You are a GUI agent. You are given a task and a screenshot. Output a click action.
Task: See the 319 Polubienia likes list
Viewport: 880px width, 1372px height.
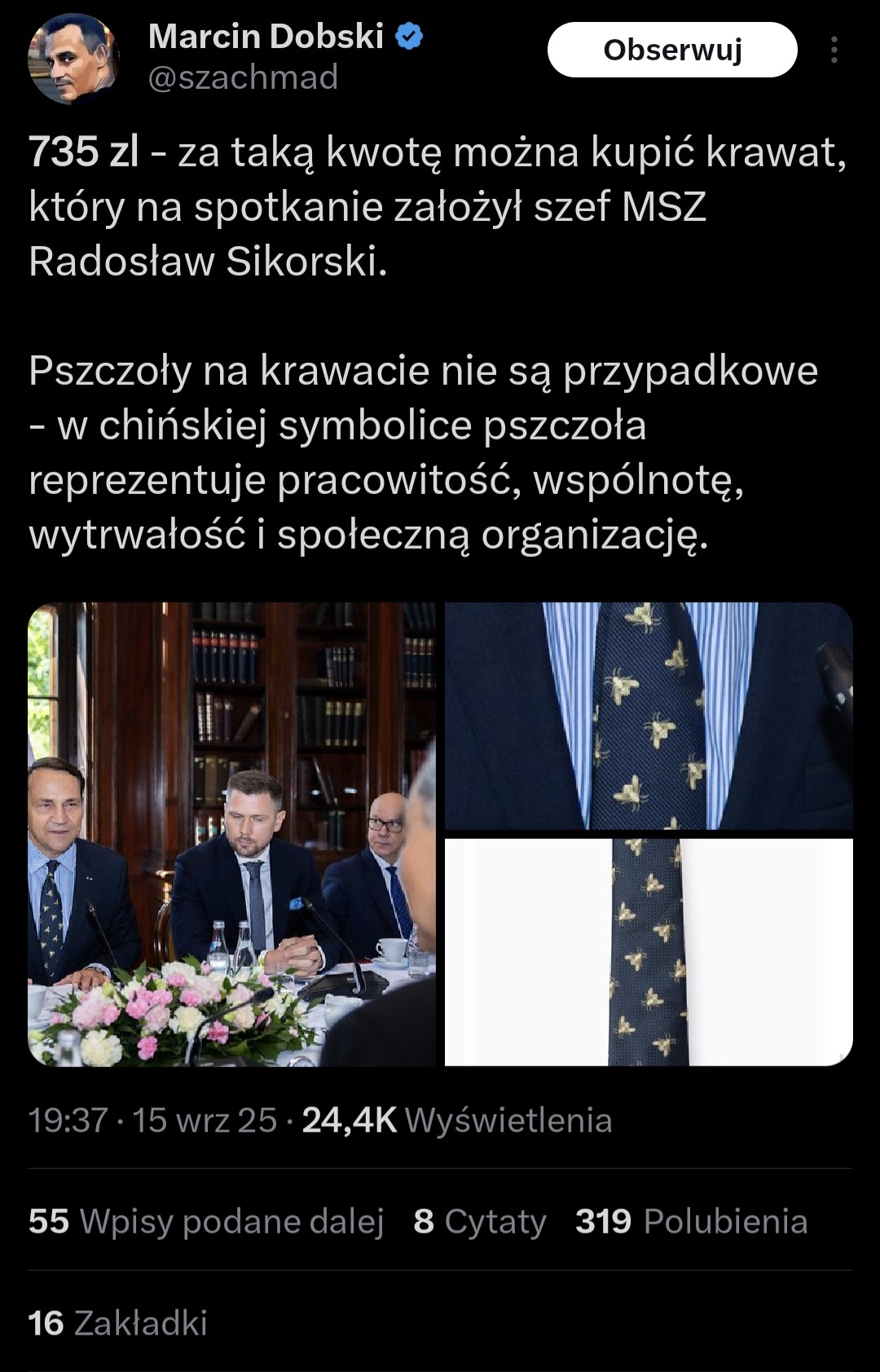[x=691, y=1221]
